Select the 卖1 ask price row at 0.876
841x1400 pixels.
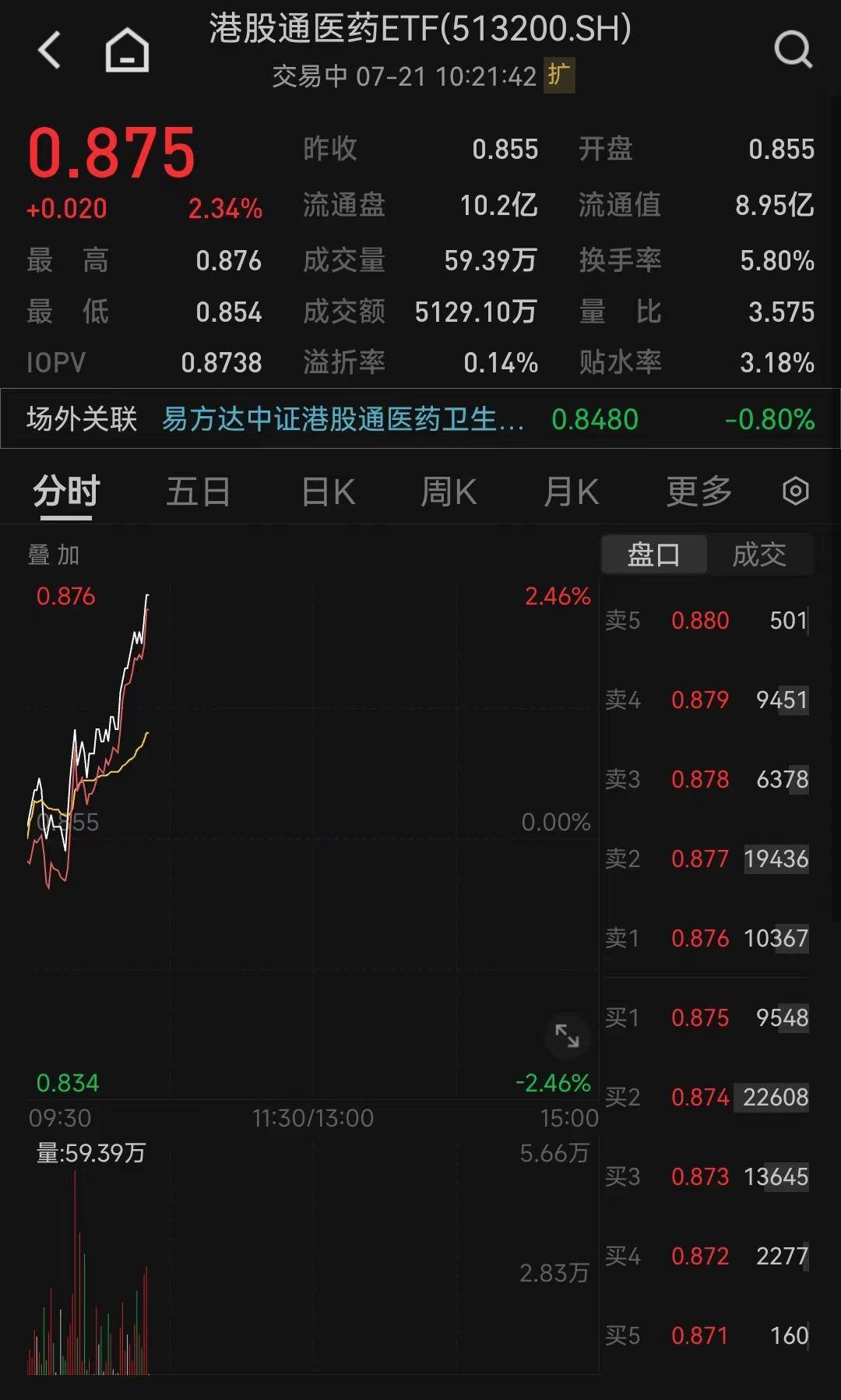707,939
